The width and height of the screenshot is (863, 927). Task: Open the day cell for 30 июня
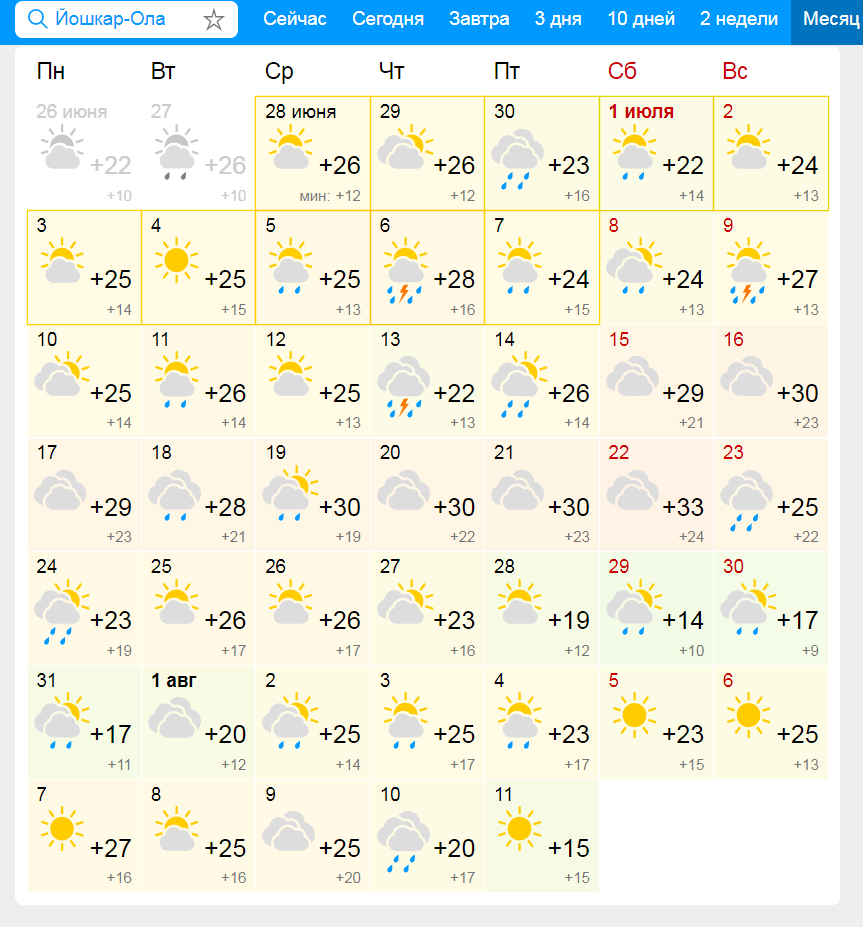coord(541,153)
